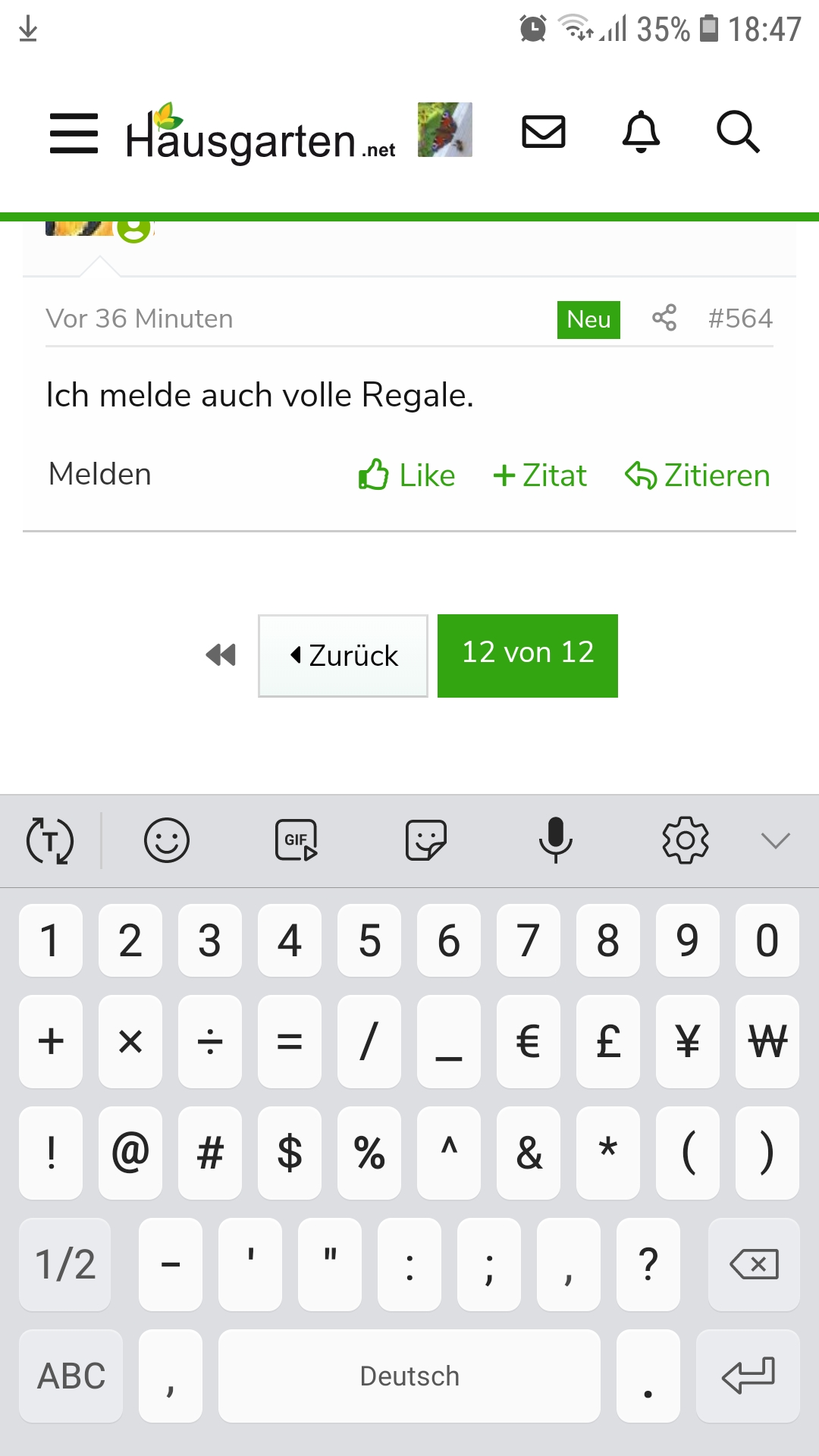Image resolution: width=819 pixels, height=1456 pixels.
Task: Jump to the first page
Action: [221, 654]
